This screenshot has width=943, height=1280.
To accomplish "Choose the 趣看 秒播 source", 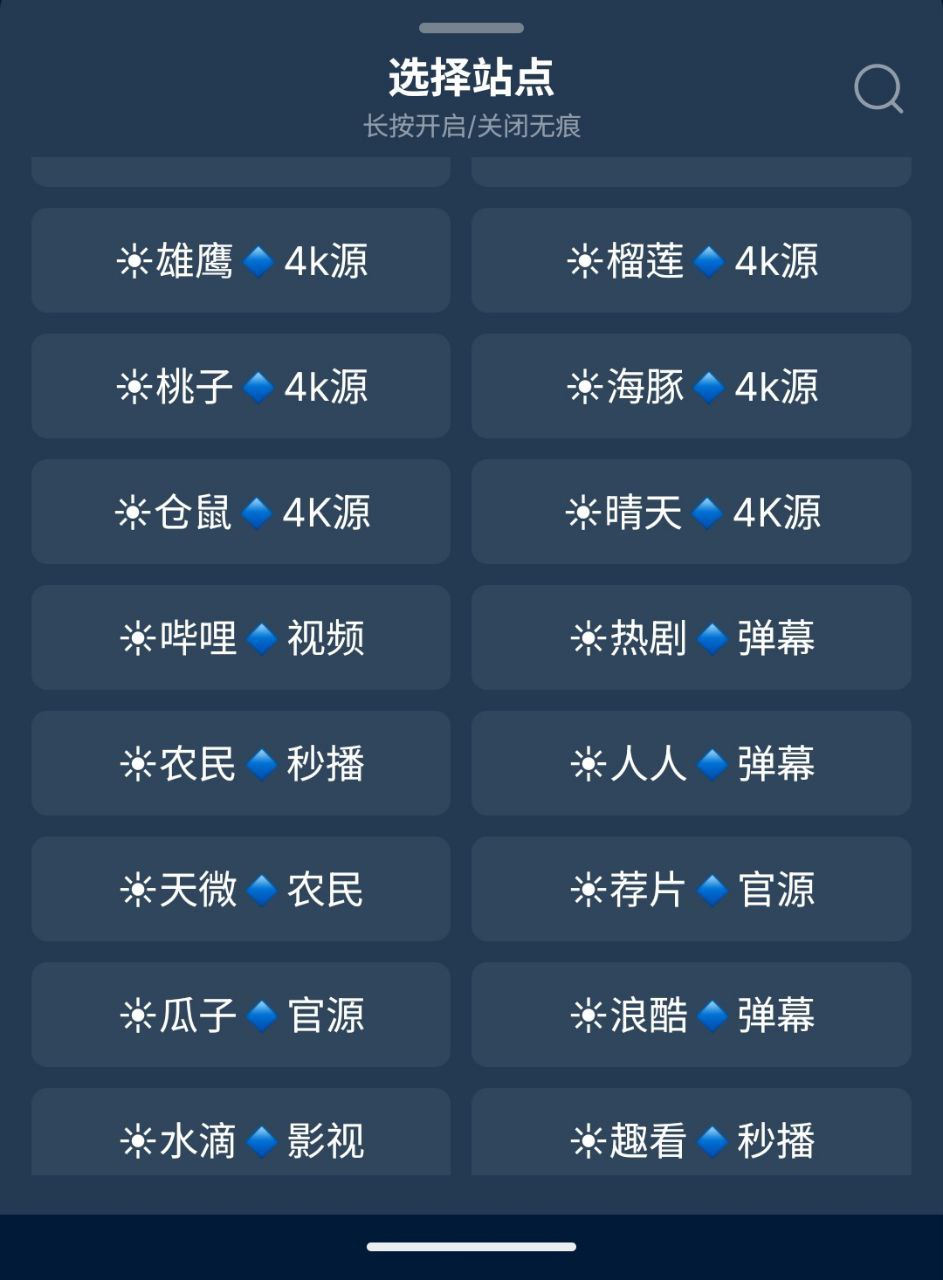I will click(691, 1140).
